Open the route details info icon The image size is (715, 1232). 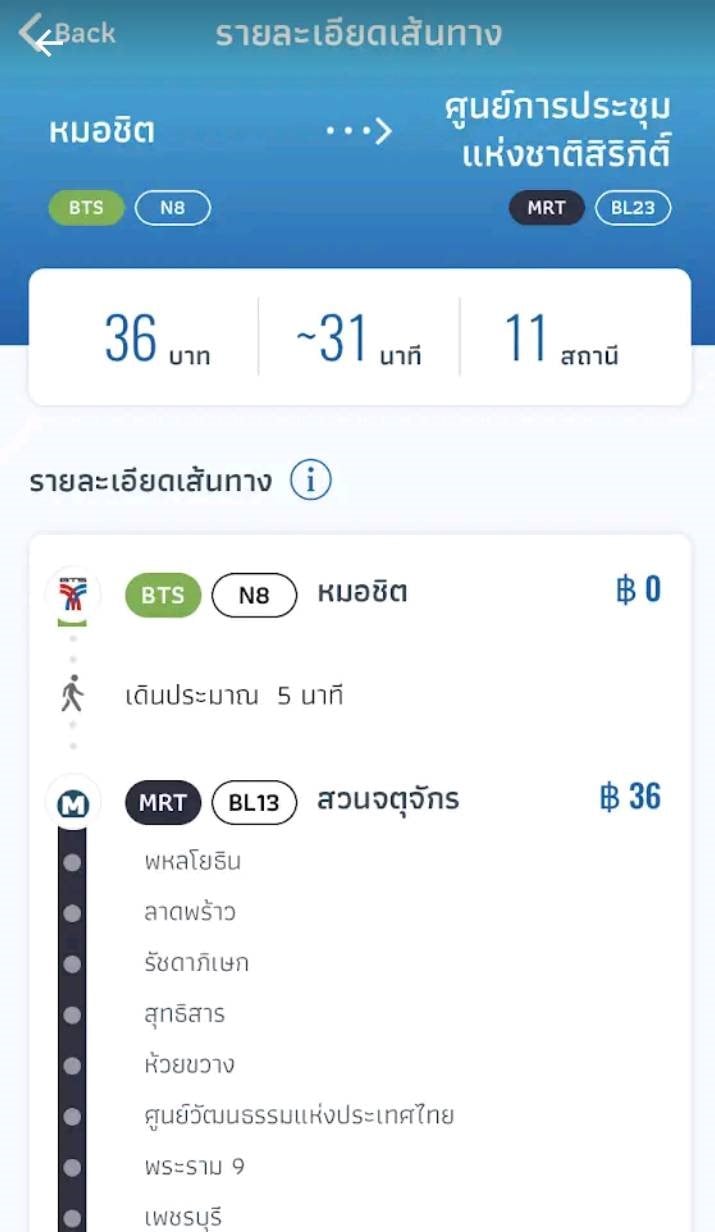311,481
